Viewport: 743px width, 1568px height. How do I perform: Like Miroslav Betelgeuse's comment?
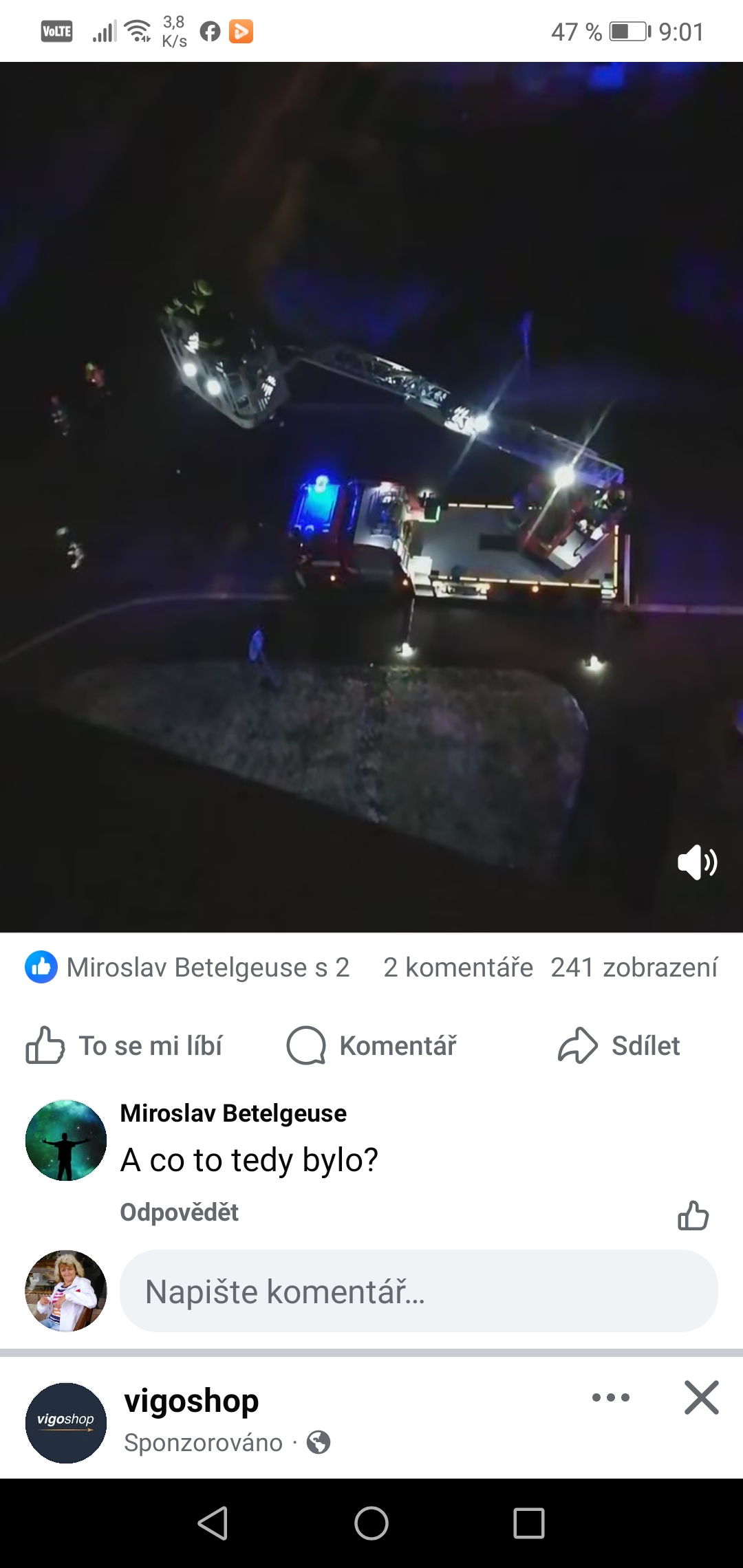tap(693, 1215)
